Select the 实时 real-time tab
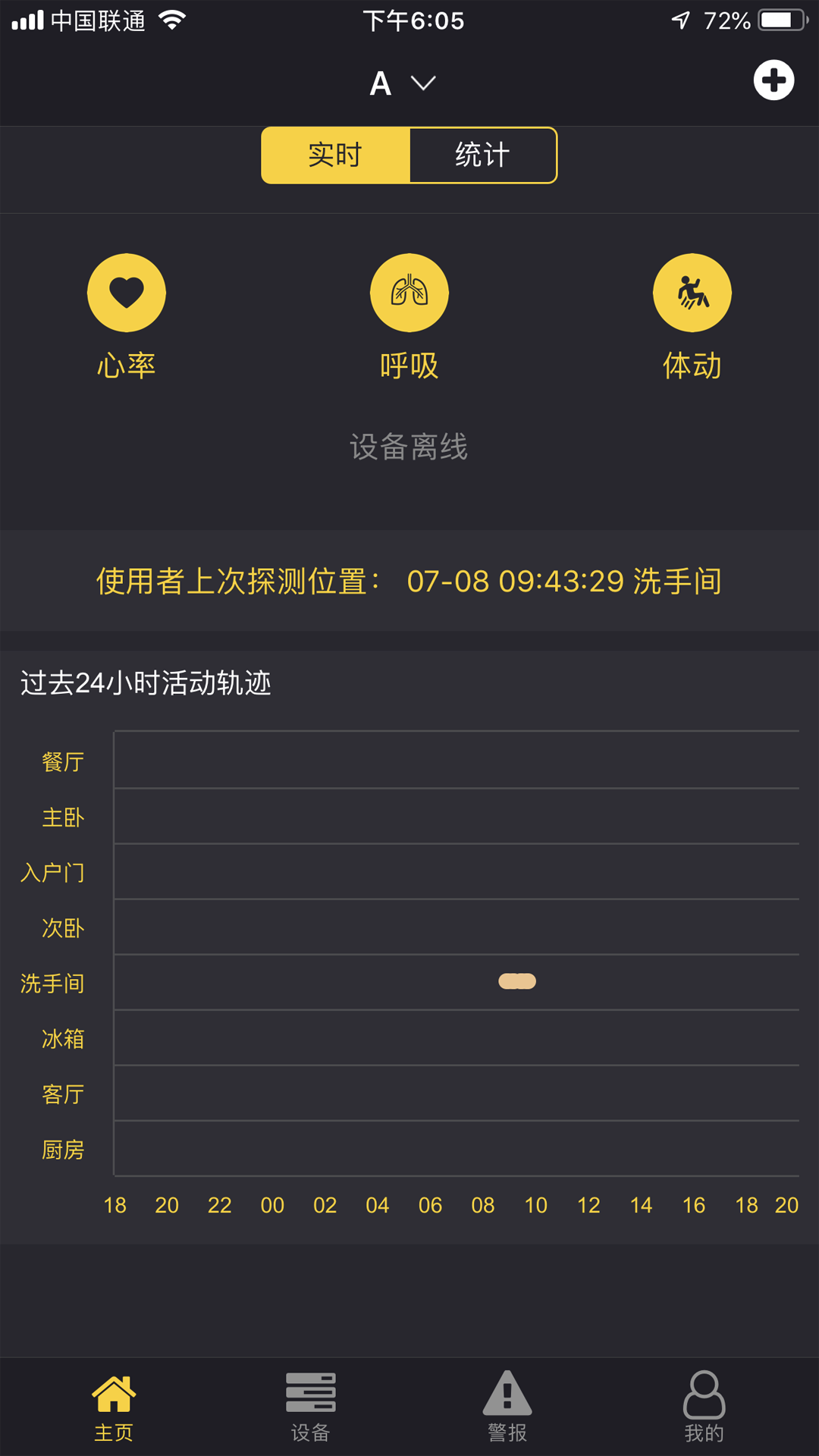 tap(334, 155)
